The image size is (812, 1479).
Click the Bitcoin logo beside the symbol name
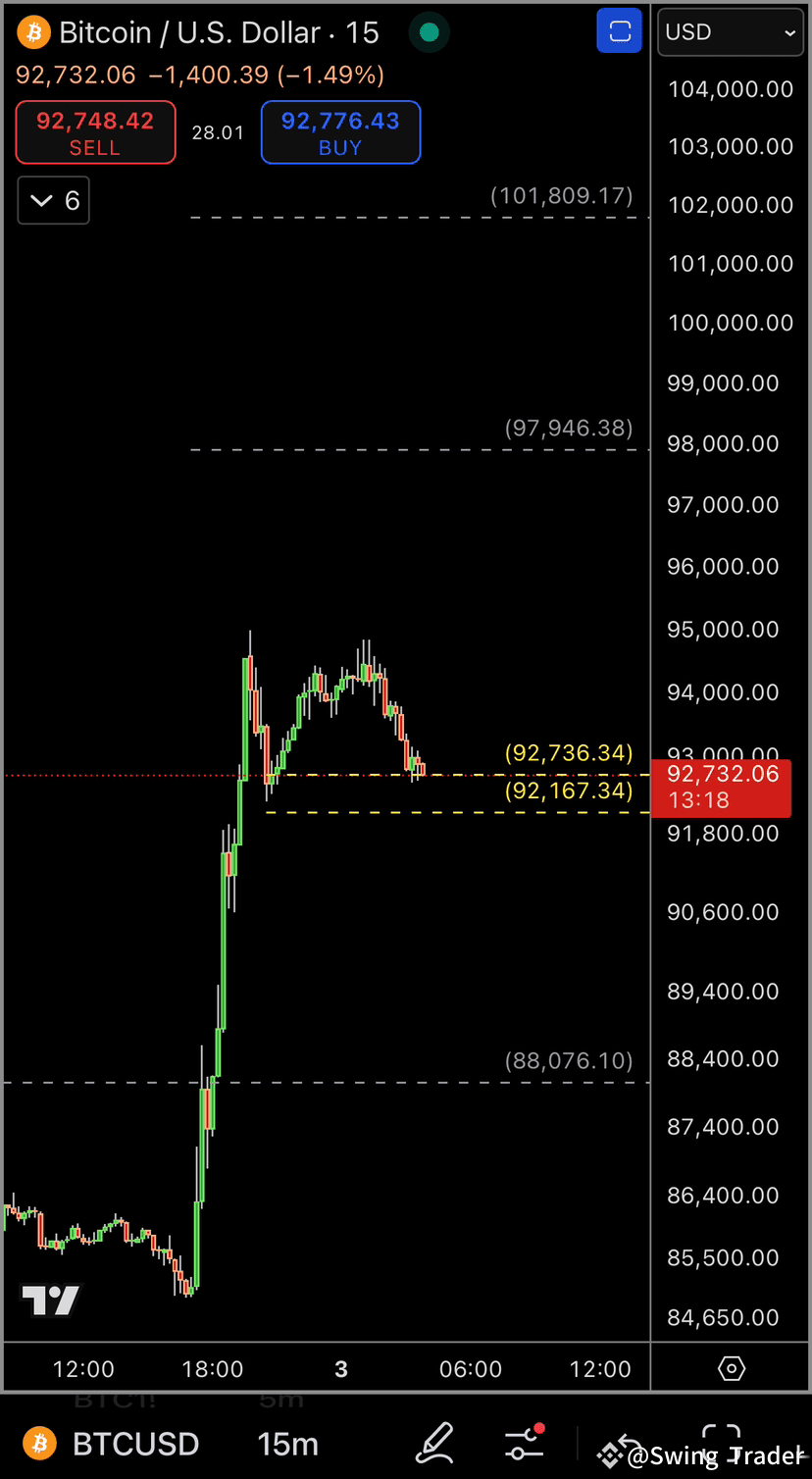[32, 32]
